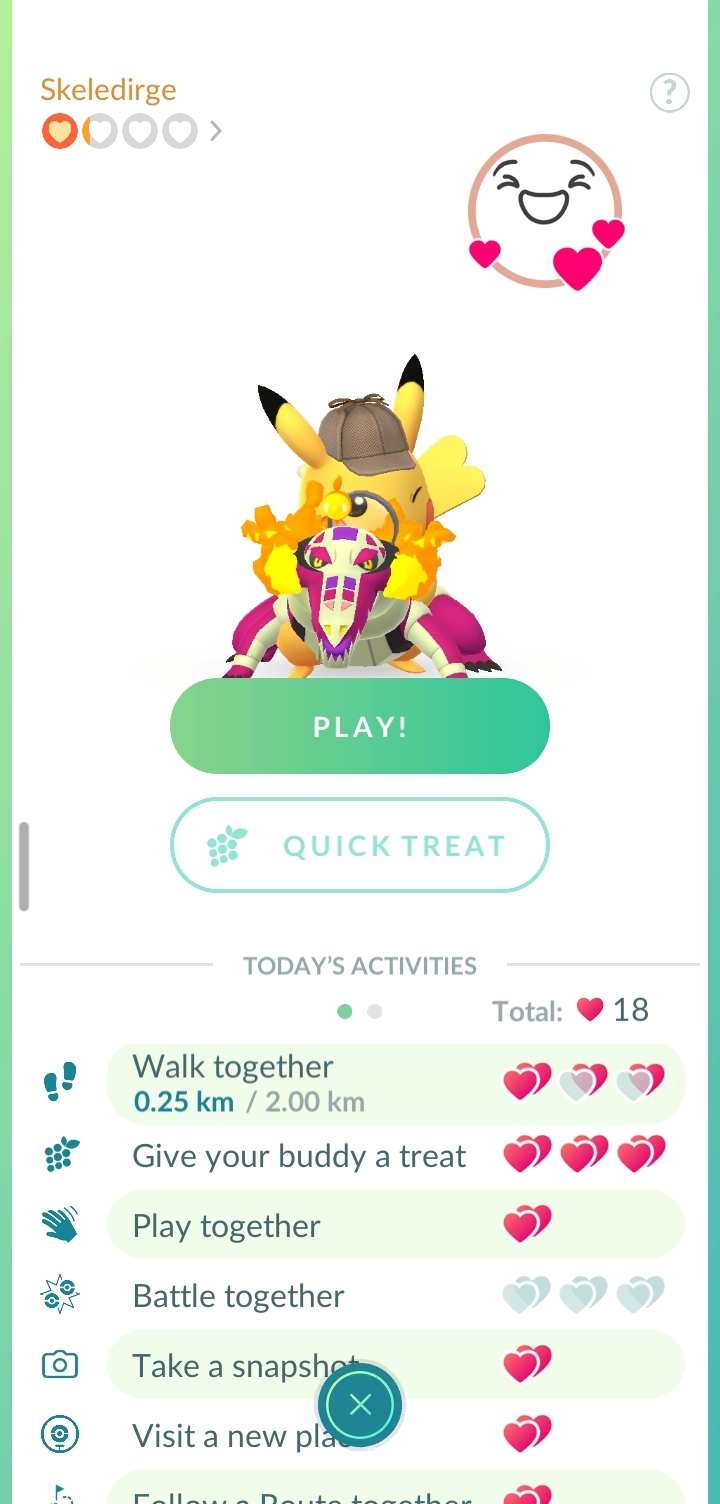Image resolution: width=720 pixels, height=1504 pixels.
Task: Open the help question mark icon
Action: (669, 93)
